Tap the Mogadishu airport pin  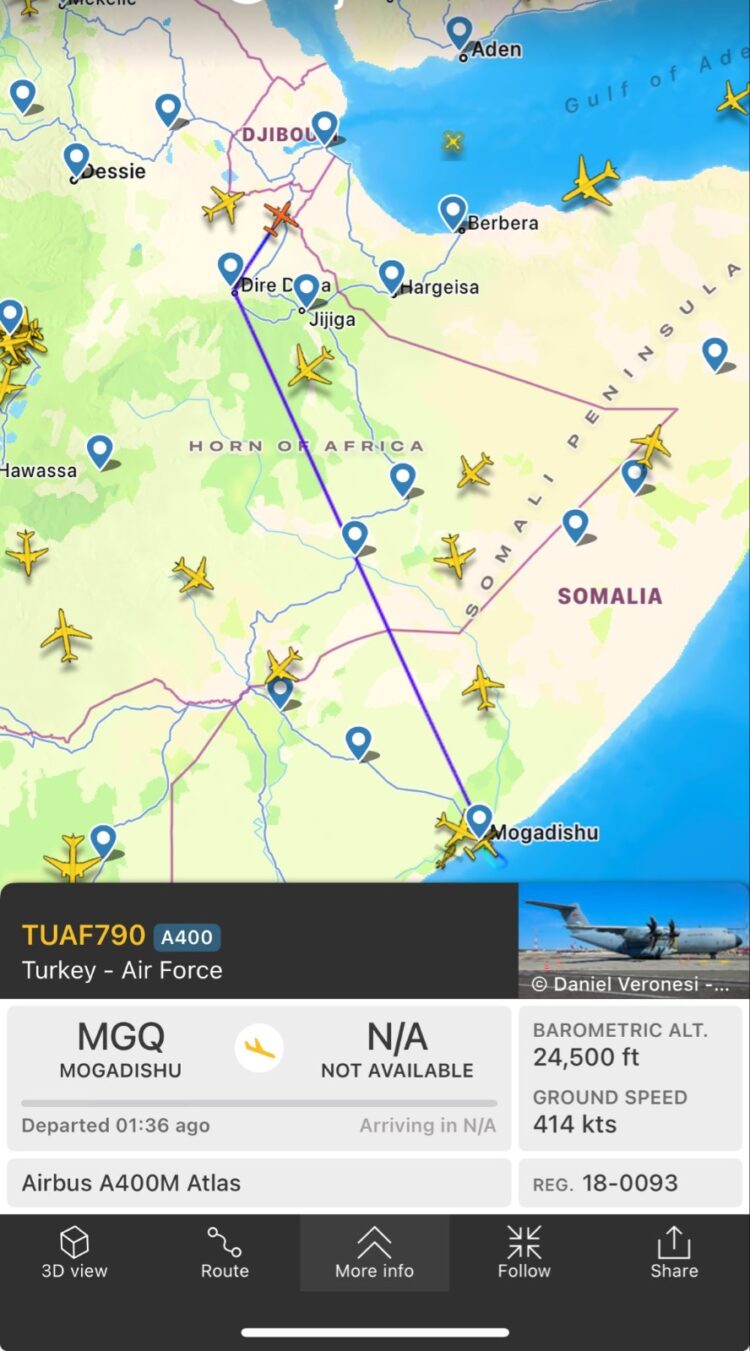[480, 820]
